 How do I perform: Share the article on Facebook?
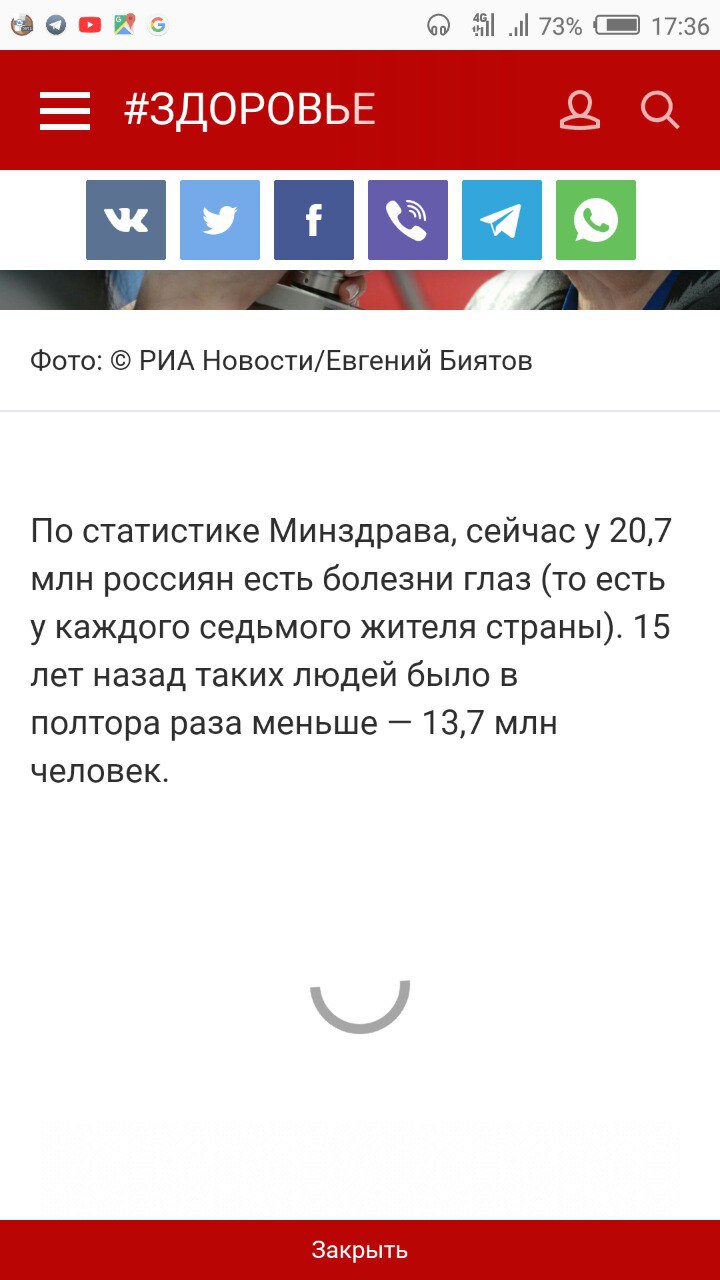pyautogui.click(x=314, y=220)
